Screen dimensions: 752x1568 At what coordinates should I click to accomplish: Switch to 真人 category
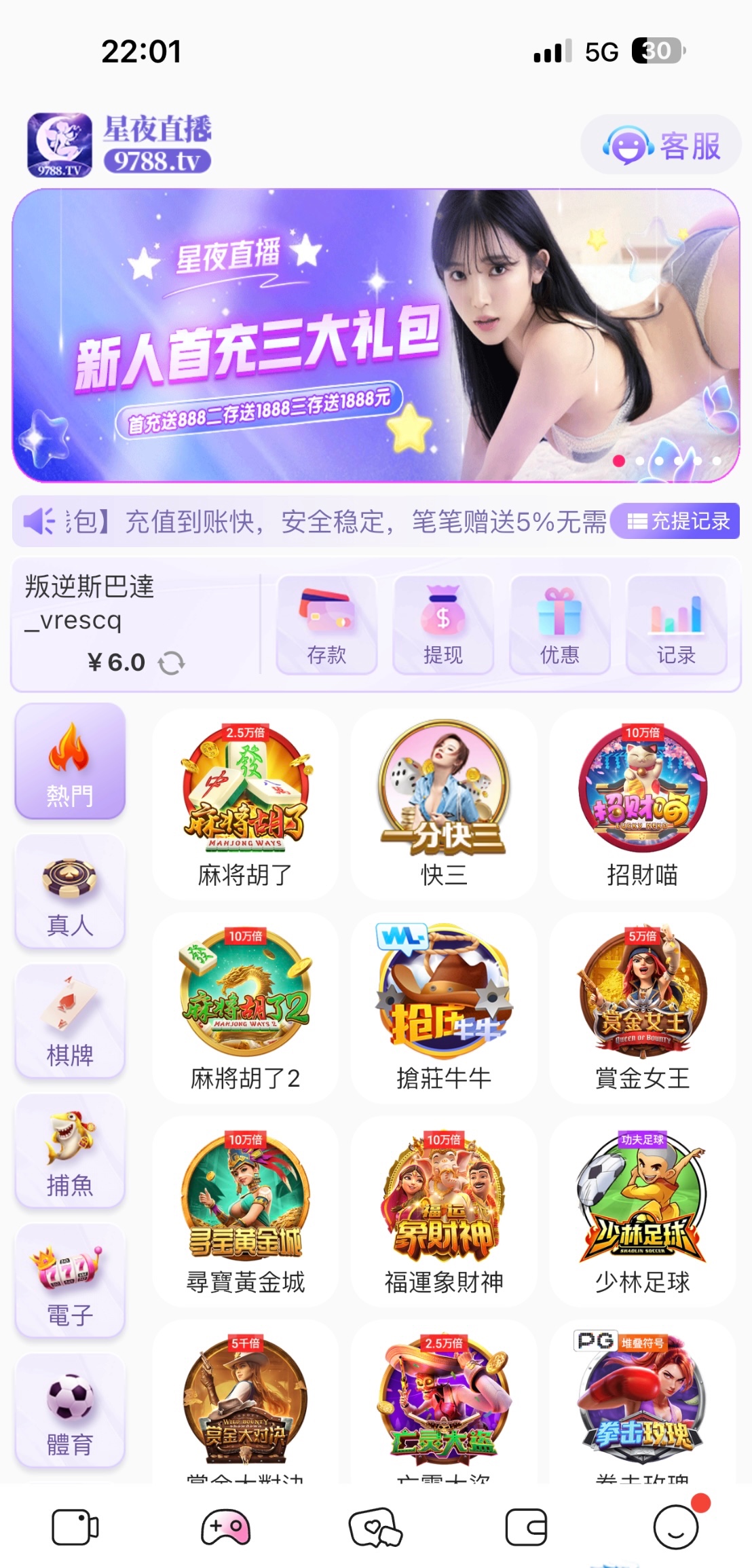point(70,891)
